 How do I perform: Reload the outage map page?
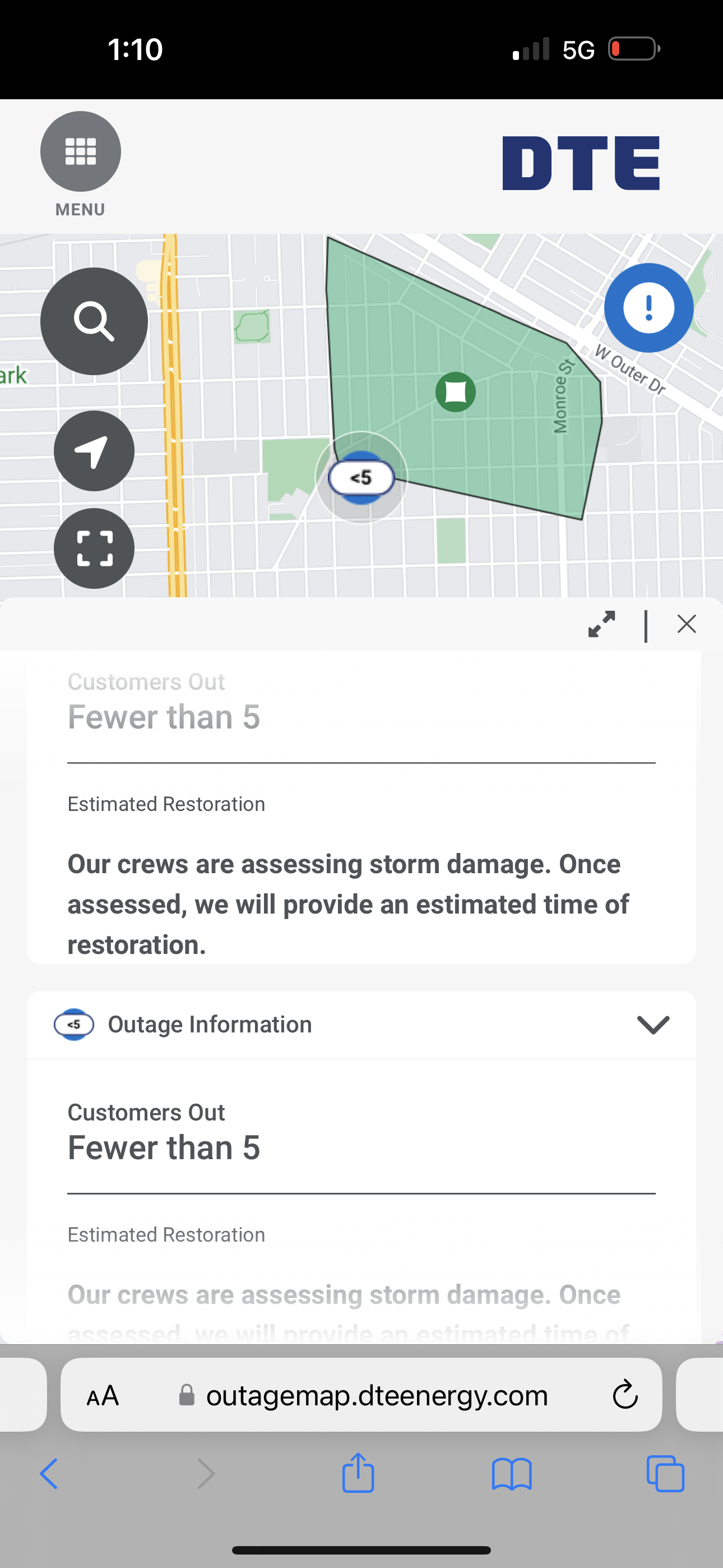coord(625,1395)
